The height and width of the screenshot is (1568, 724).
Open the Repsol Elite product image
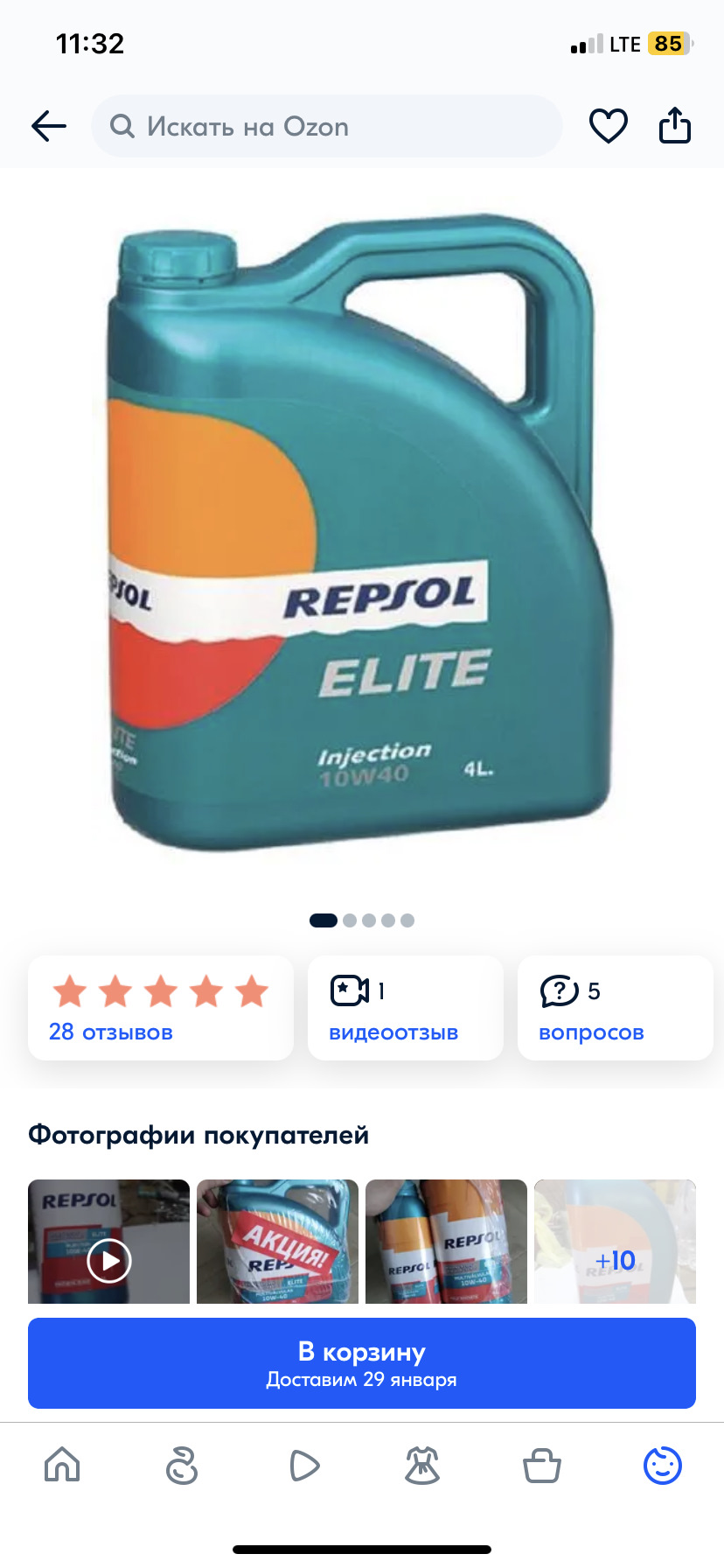pos(362,534)
